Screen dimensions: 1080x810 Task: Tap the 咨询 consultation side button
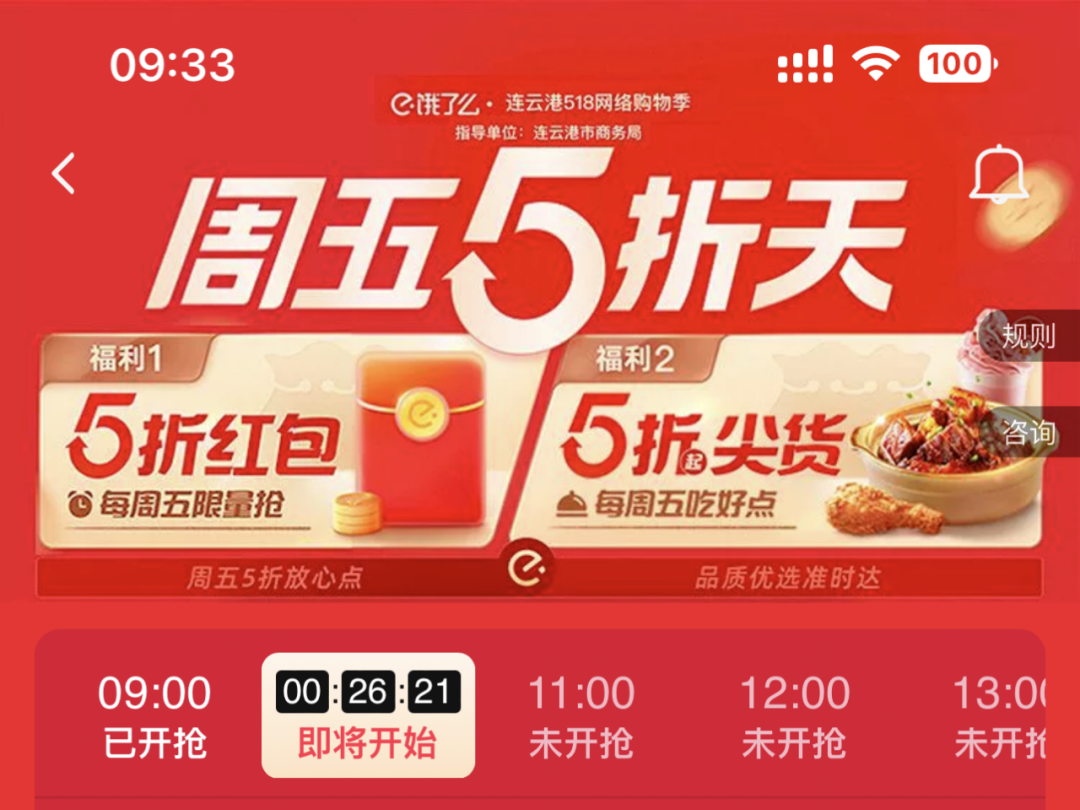coord(1028,433)
